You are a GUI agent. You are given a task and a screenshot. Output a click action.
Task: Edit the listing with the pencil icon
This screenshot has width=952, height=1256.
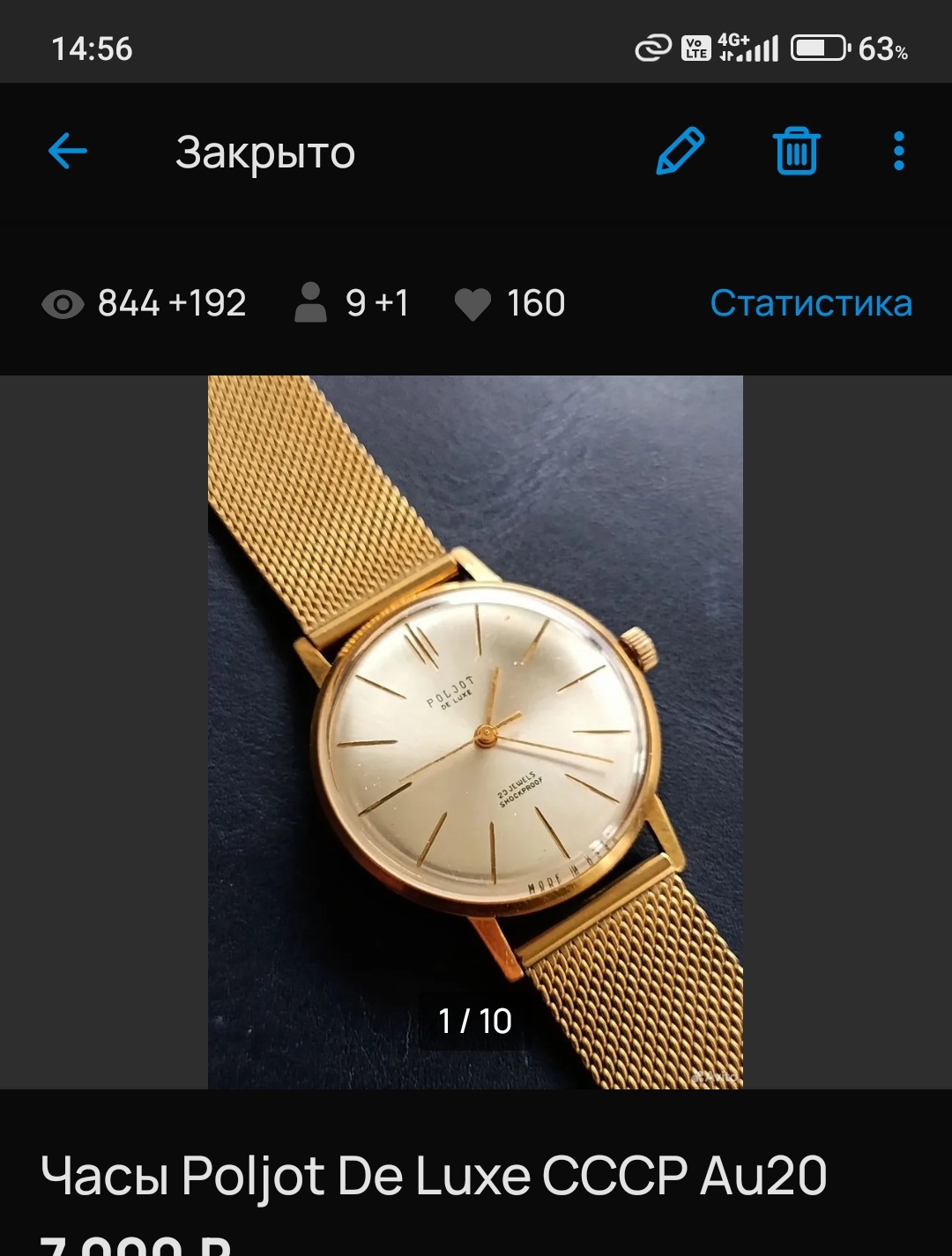681,152
